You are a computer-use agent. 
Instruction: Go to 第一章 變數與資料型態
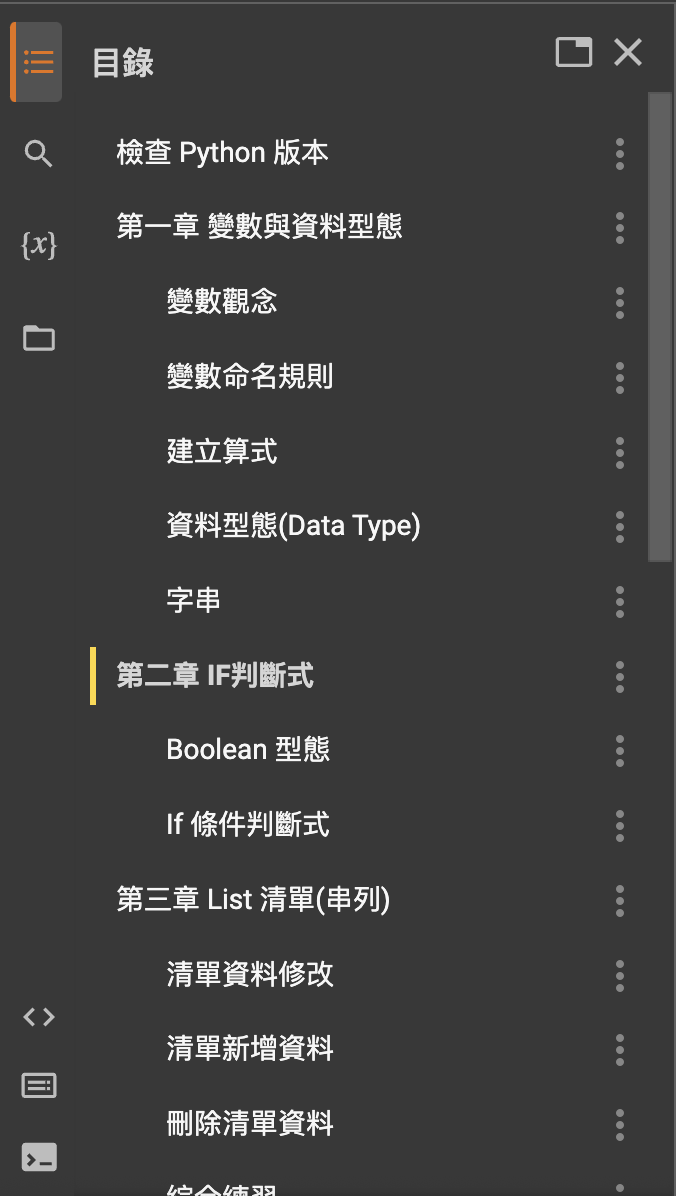click(x=259, y=227)
